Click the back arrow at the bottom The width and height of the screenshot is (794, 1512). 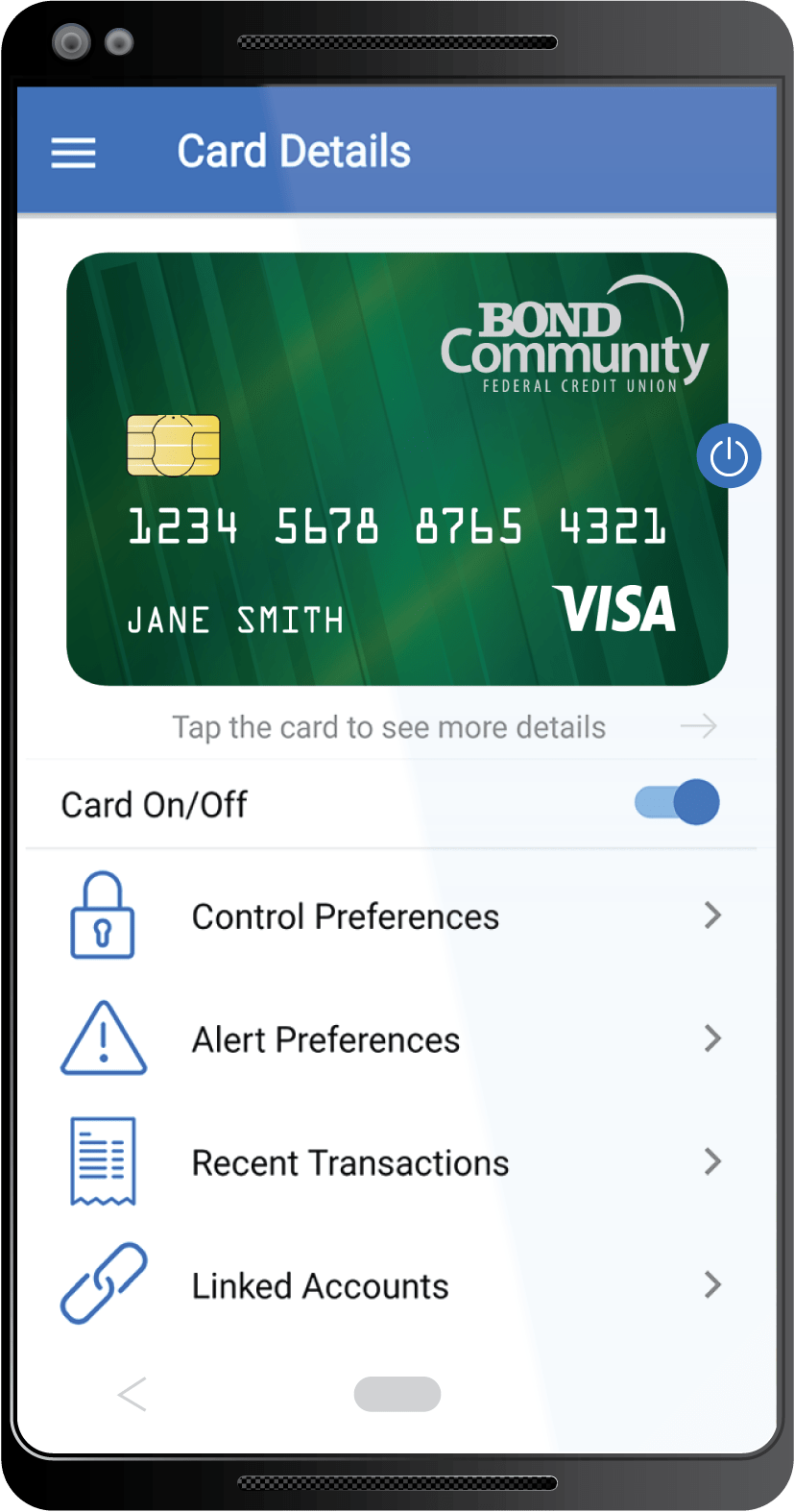coord(132,1394)
